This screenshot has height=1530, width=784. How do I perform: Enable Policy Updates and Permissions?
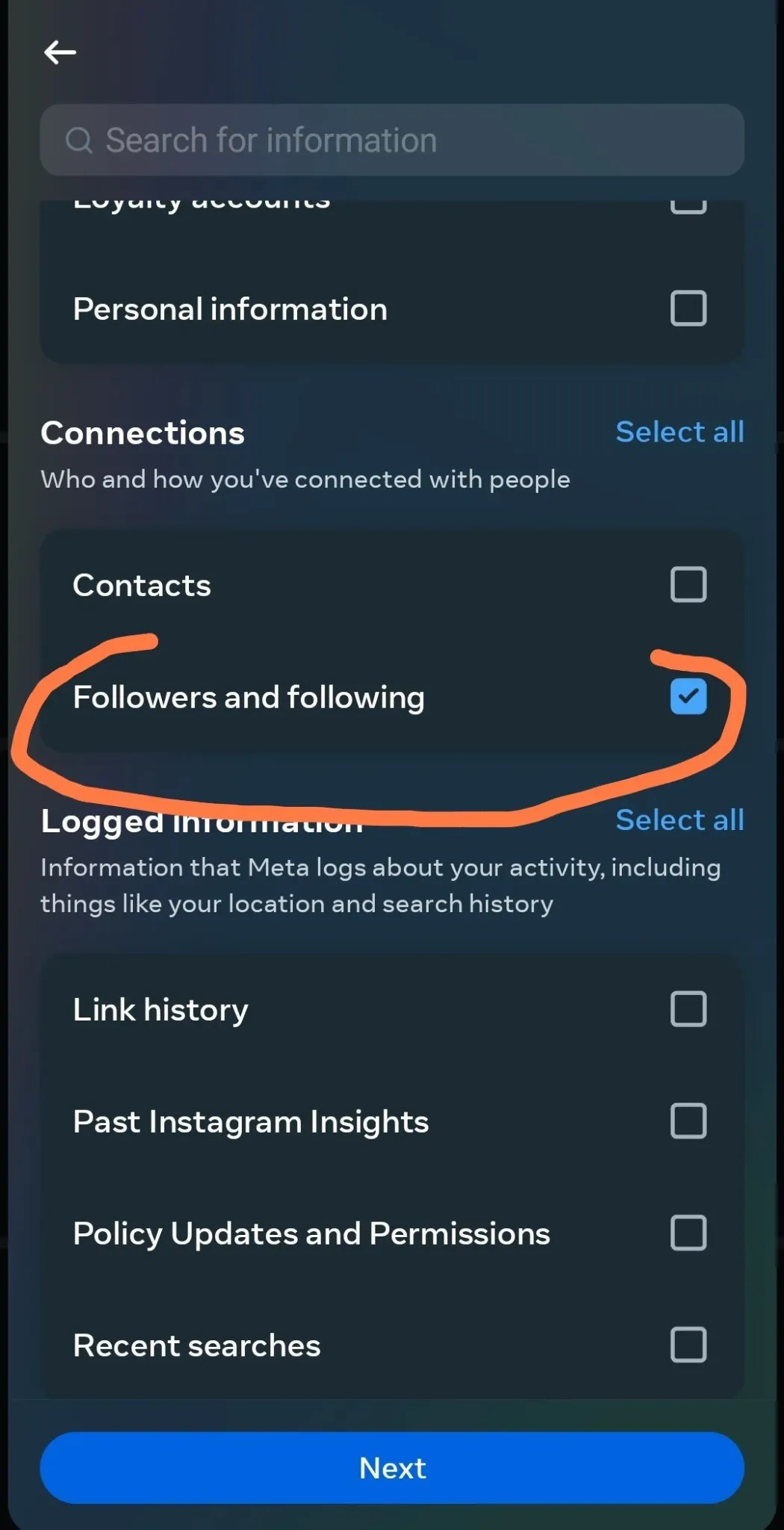(688, 1233)
